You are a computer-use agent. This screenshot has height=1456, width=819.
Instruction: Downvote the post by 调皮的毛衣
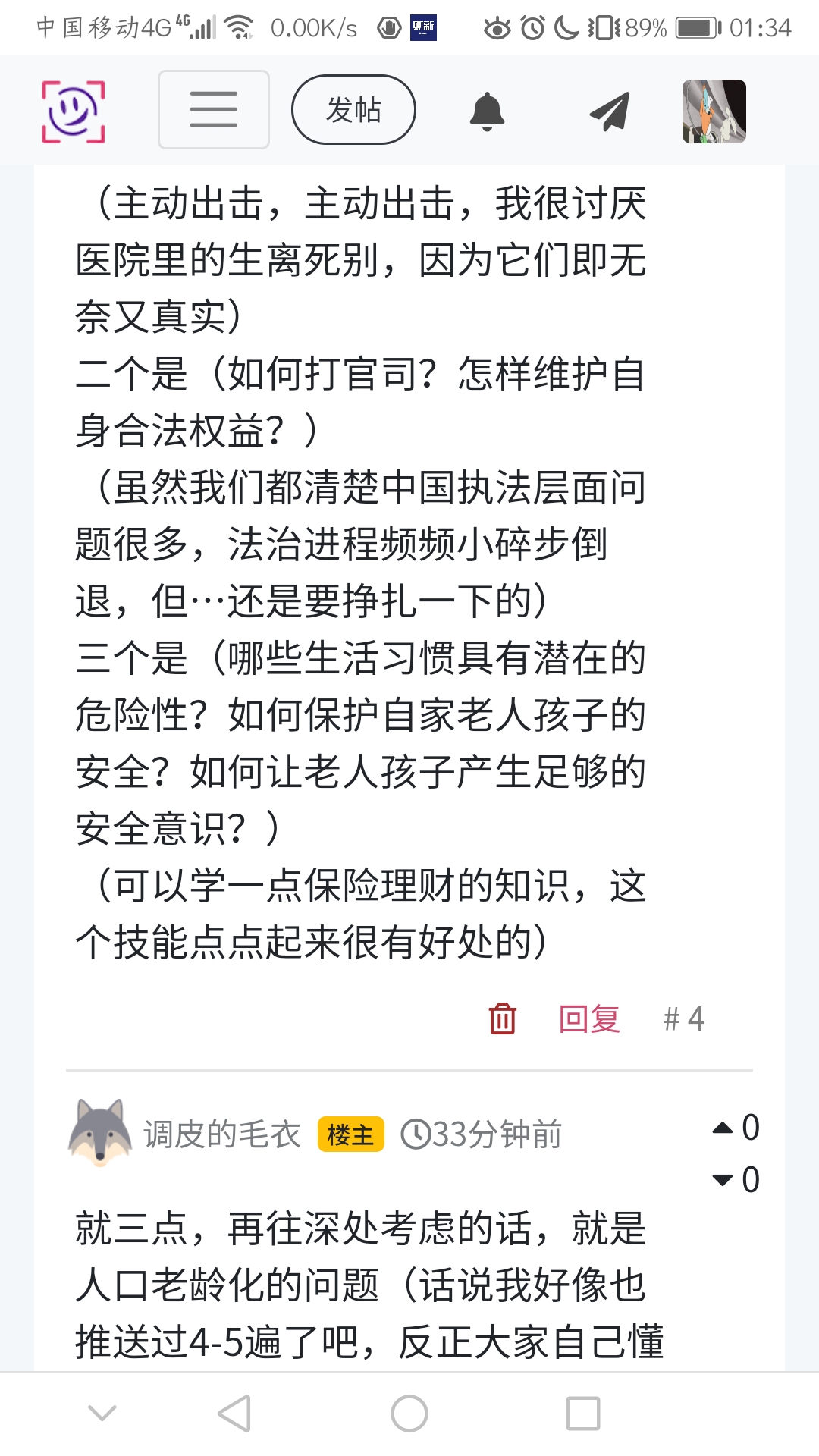pyautogui.click(x=723, y=1180)
